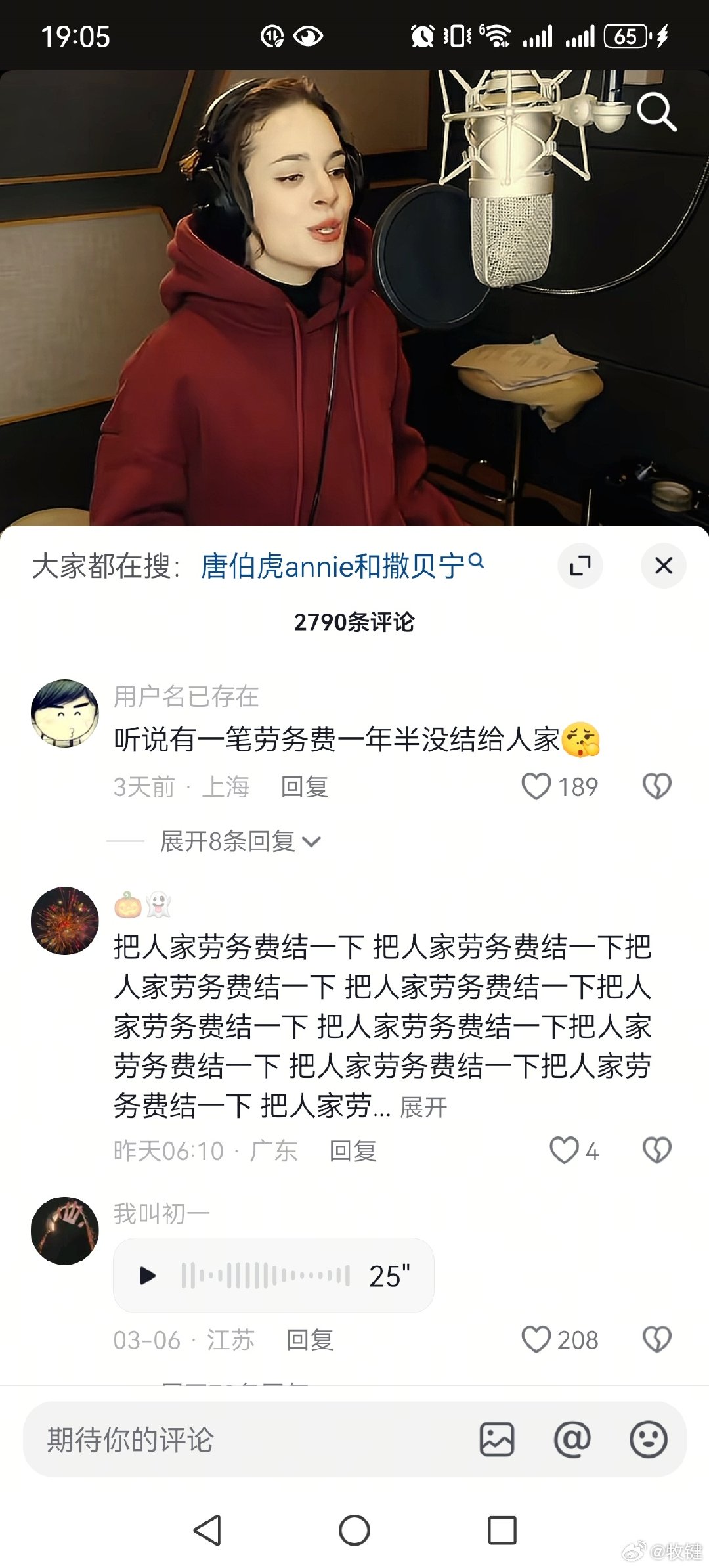
Task: Go back using the system back button
Action: coord(207,1531)
